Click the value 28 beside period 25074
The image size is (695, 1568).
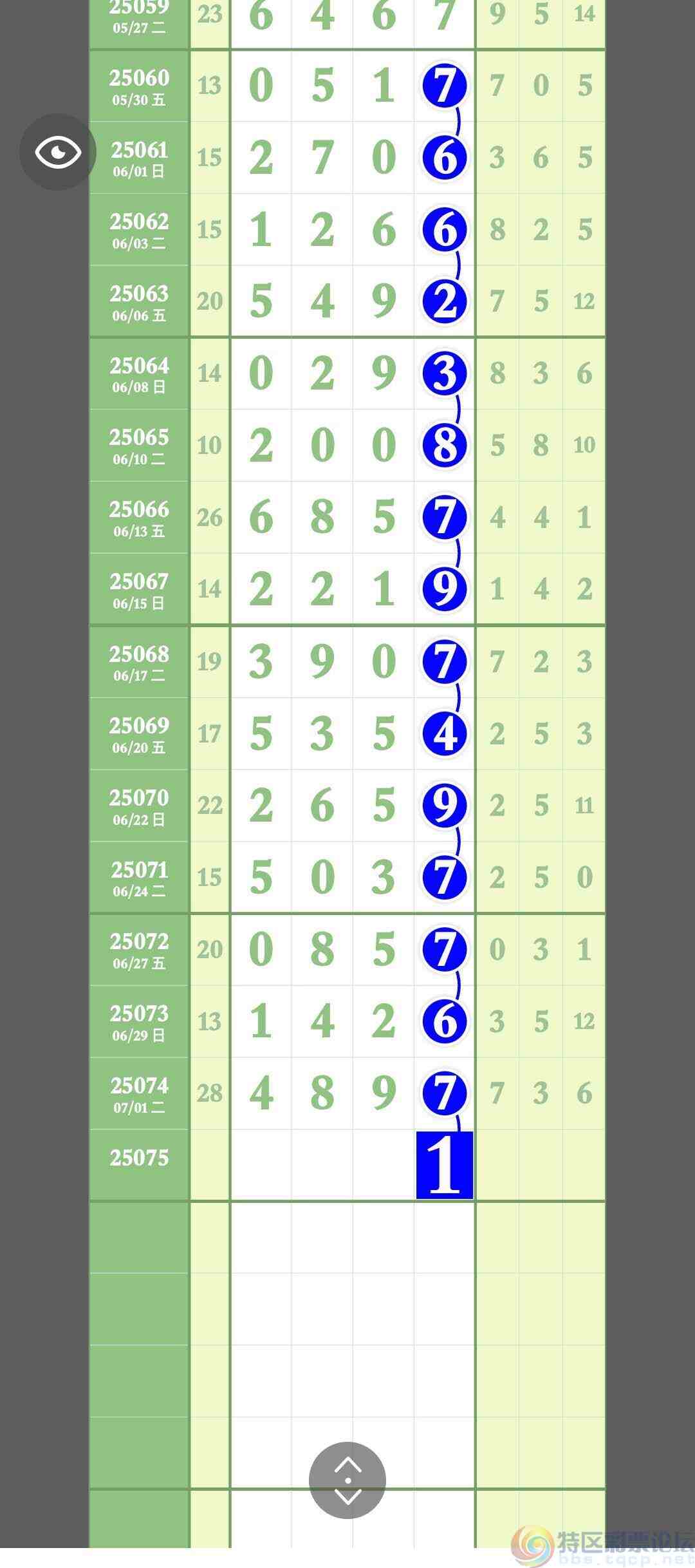click(x=209, y=1091)
